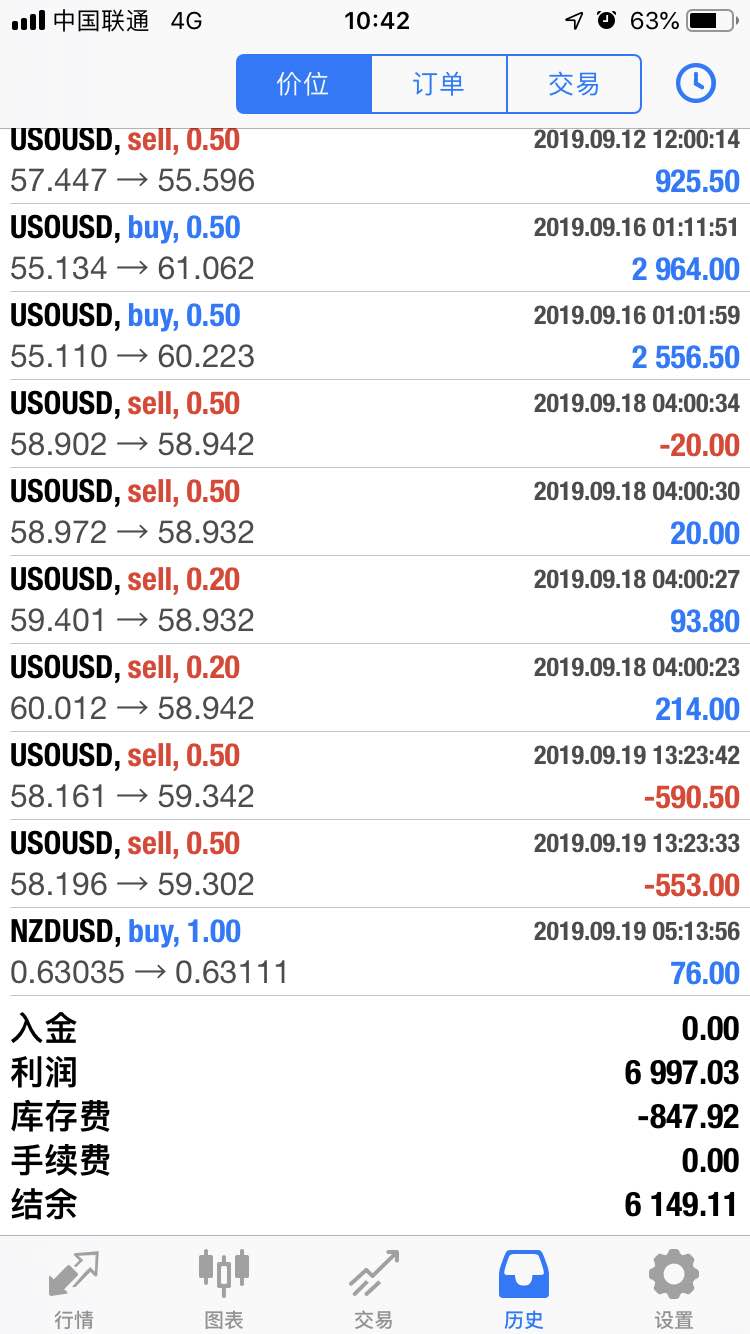Expand the NZDUSD buy 1.00 trade
Screen dimensions: 750x1334
point(375,952)
